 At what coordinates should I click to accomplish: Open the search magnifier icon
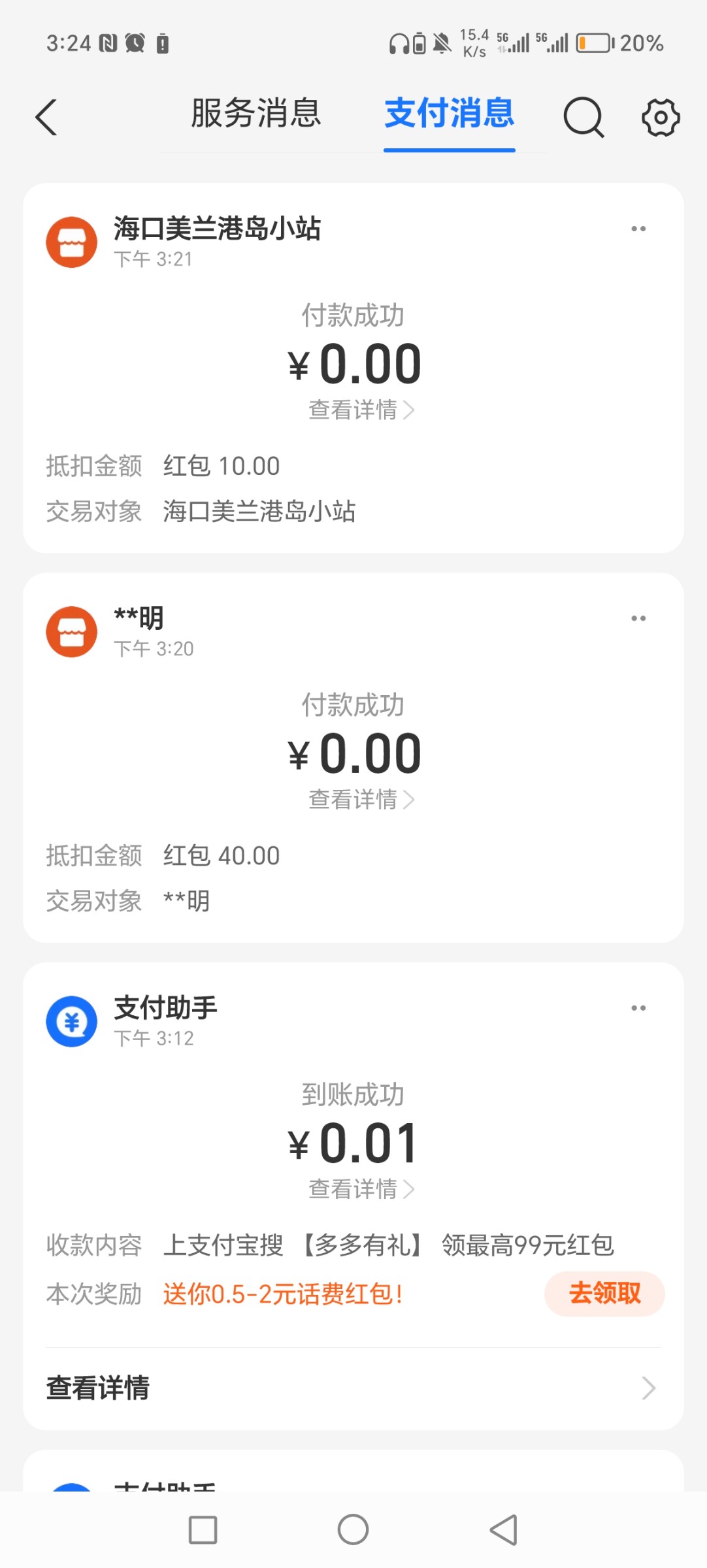pos(584,118)
